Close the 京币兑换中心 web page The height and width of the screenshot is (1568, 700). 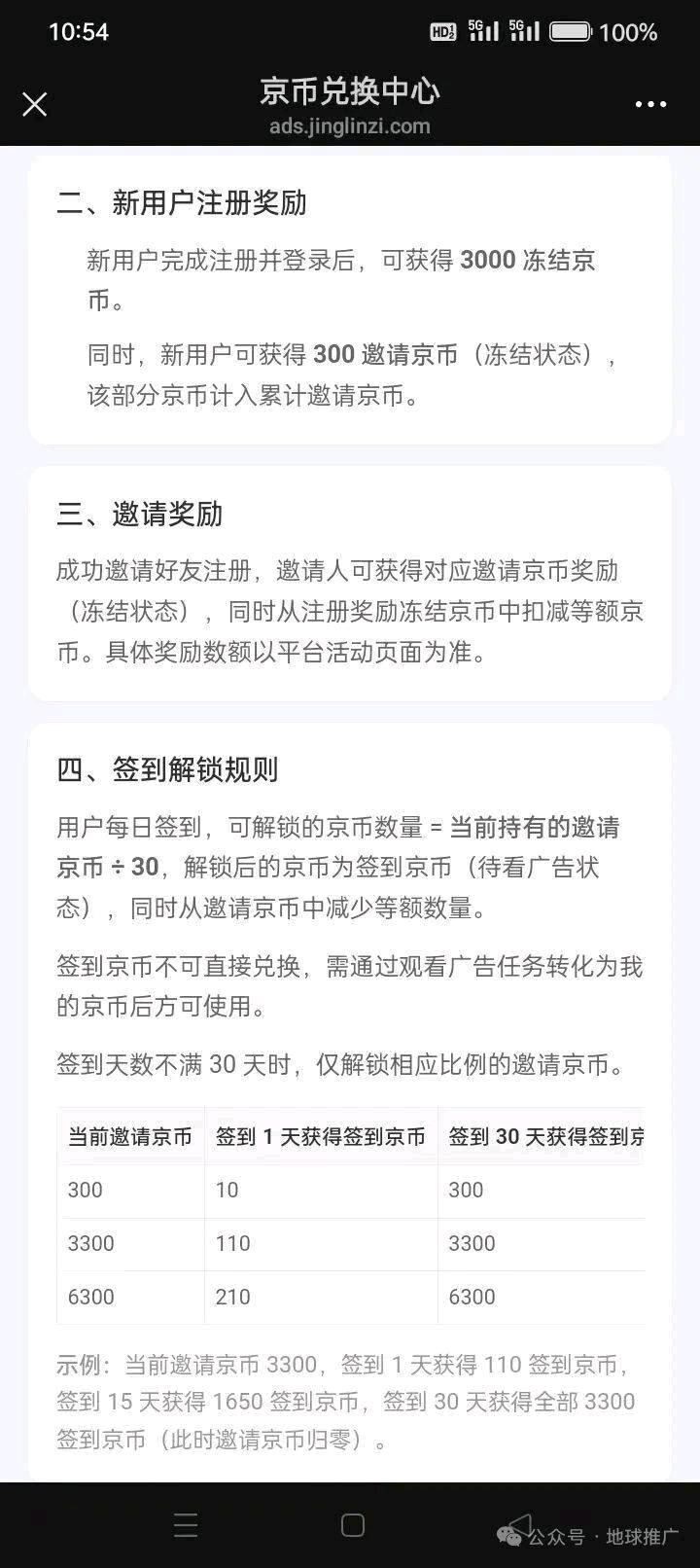tap(35, 104)
